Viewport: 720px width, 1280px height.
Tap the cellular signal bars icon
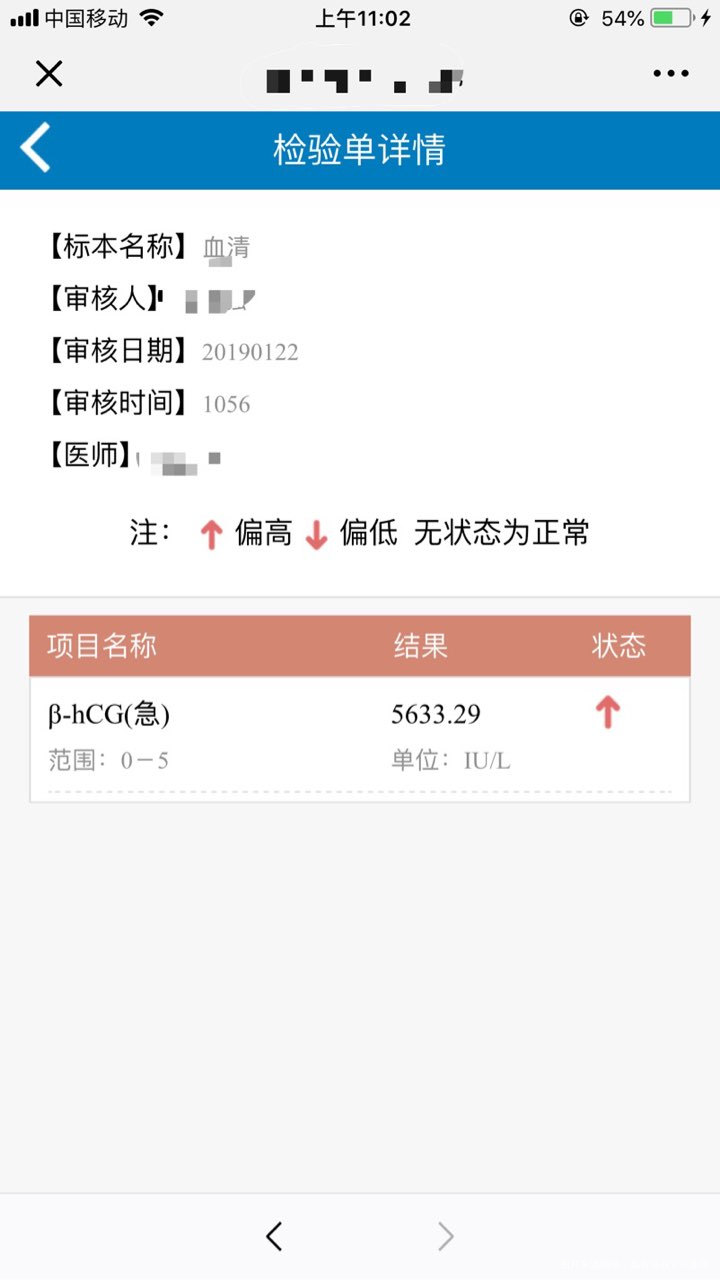(27, 16)
